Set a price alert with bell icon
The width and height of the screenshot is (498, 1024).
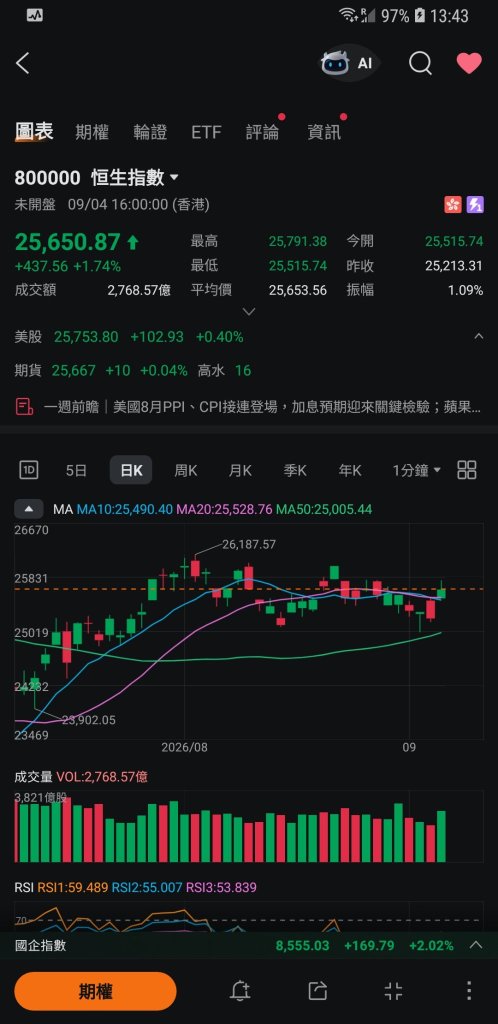tap(240, 991)
